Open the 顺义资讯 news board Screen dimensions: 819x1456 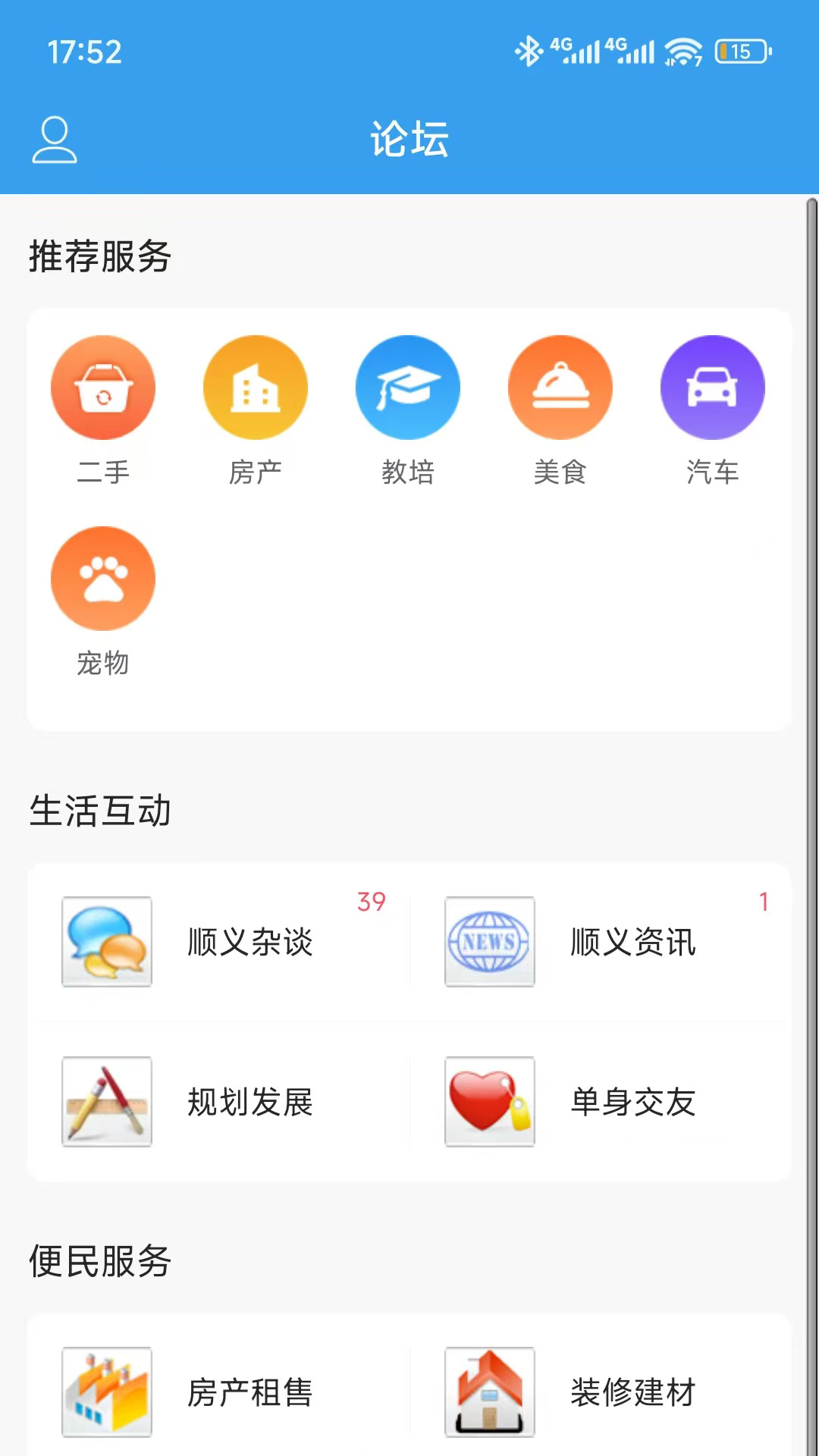click(x=603, y=942)
